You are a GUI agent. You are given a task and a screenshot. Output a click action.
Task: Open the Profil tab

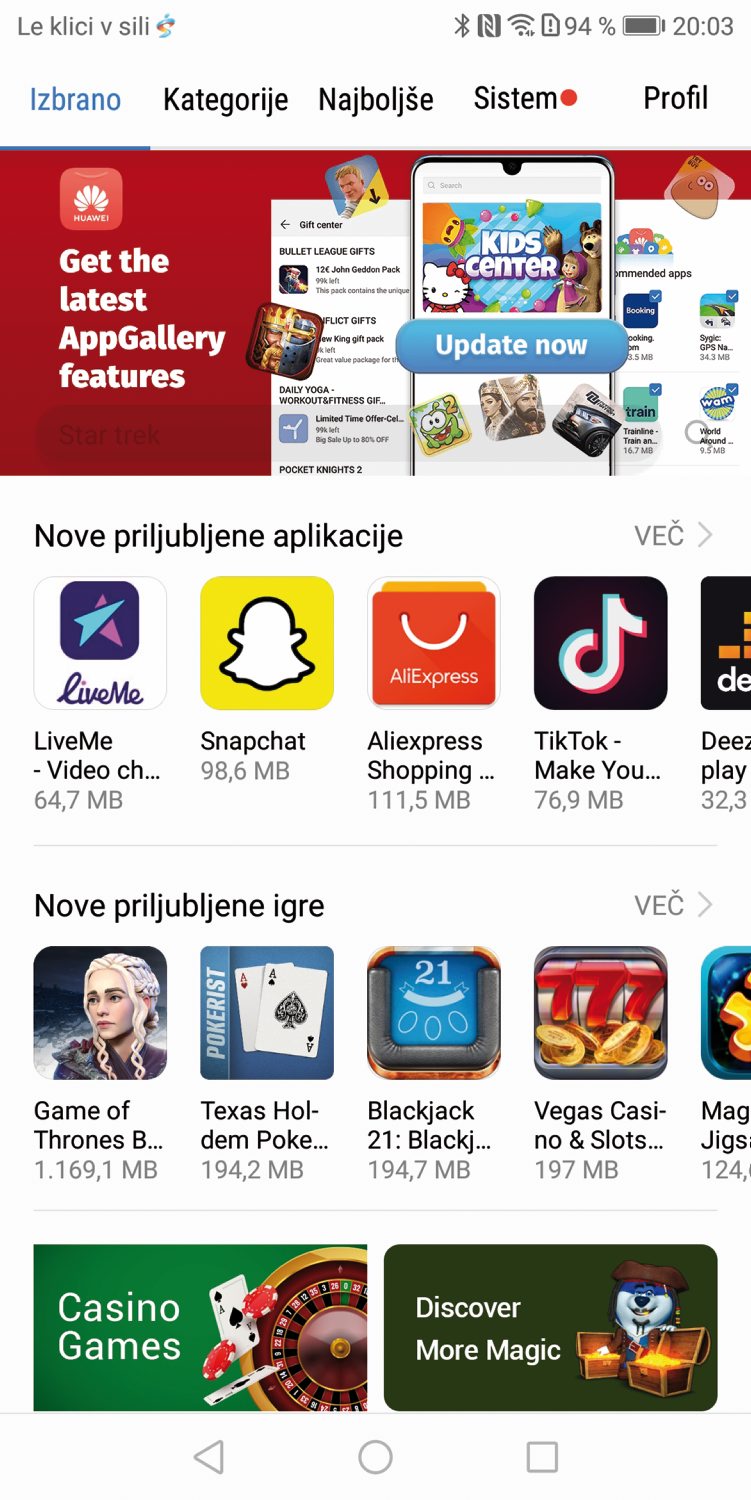click(x=675, y=99)
